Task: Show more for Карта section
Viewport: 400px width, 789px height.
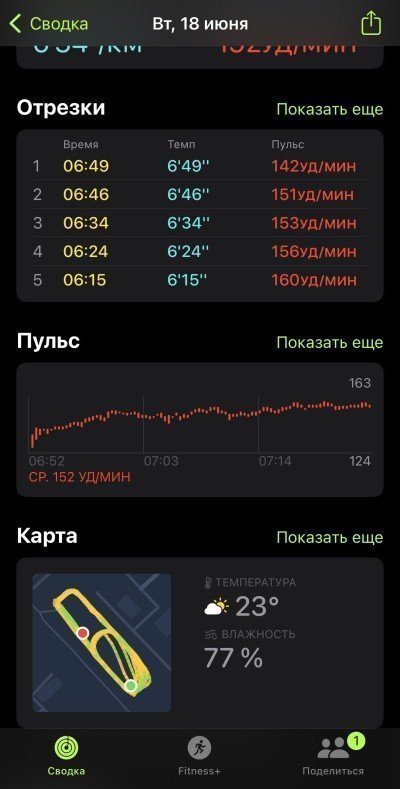Action: pyautogui.click(x=330, y=537)
